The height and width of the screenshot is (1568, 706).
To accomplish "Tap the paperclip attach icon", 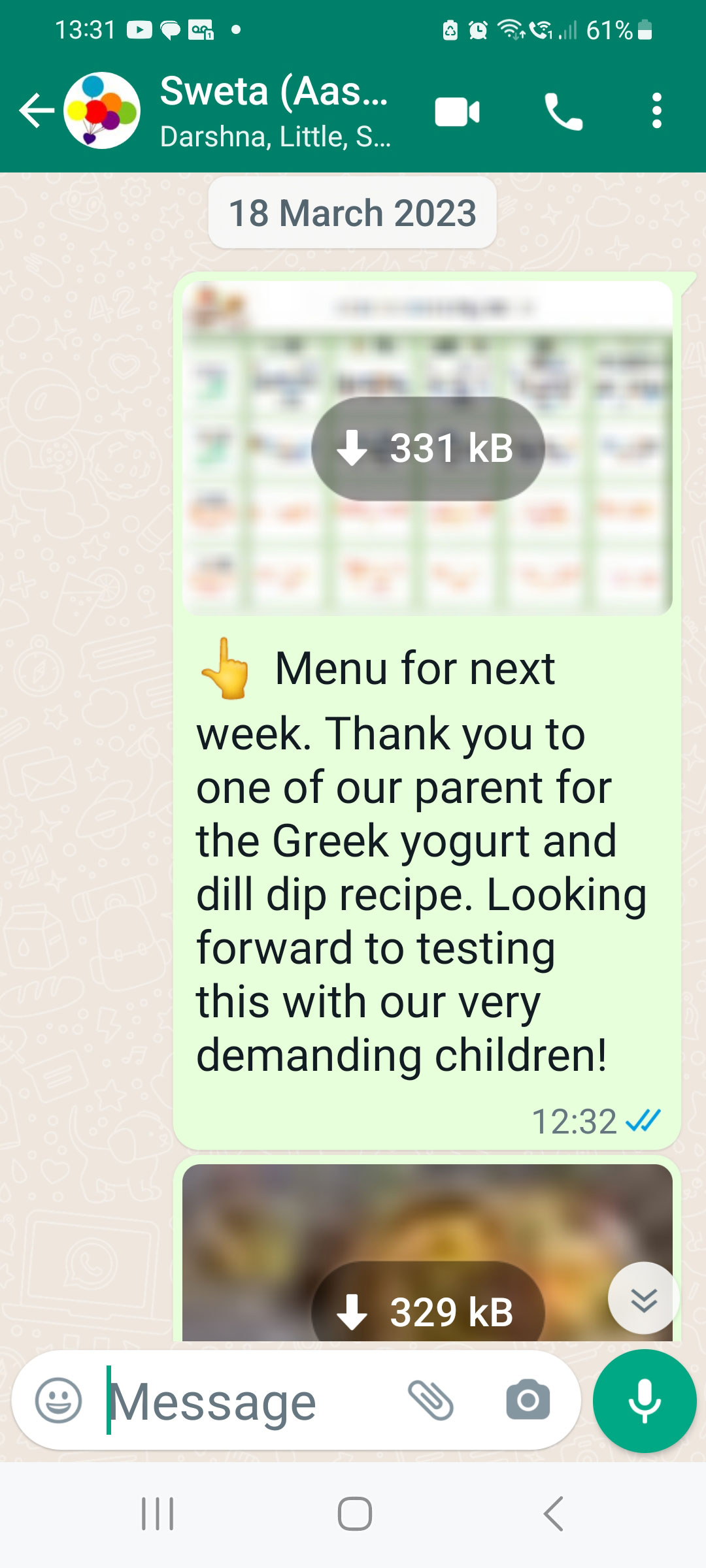I will 431,1400.
